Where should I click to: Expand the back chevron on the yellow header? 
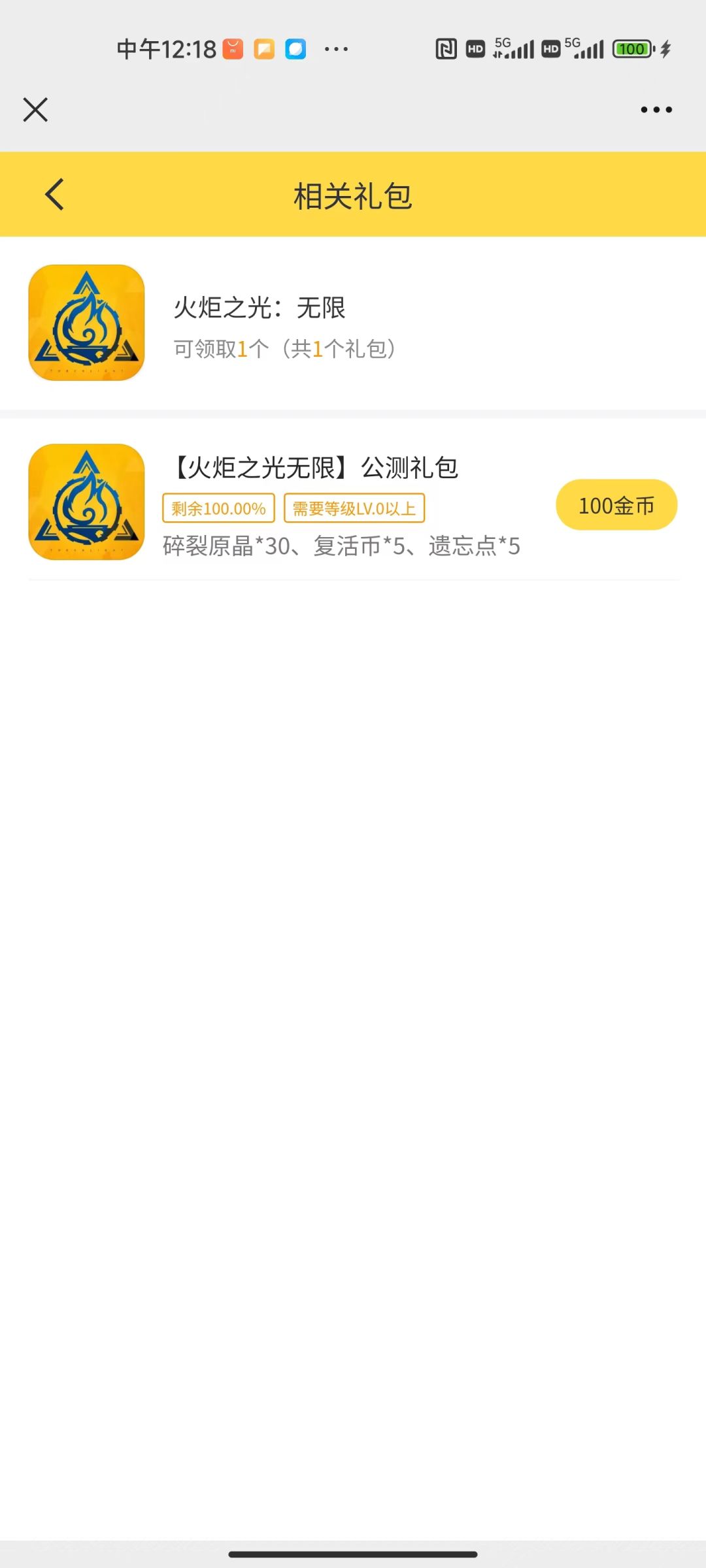point(54,194)
